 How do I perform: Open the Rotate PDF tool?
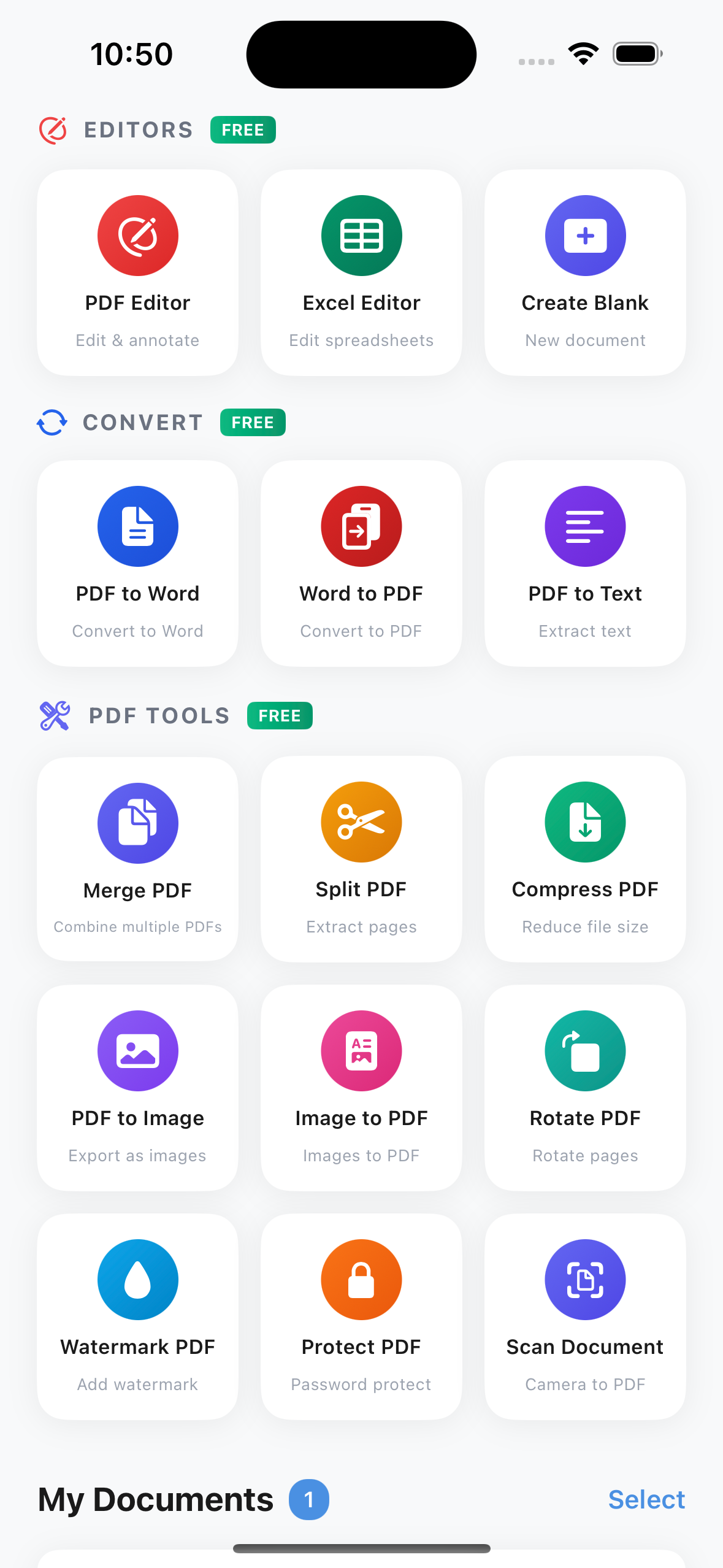click(585, 1087)
